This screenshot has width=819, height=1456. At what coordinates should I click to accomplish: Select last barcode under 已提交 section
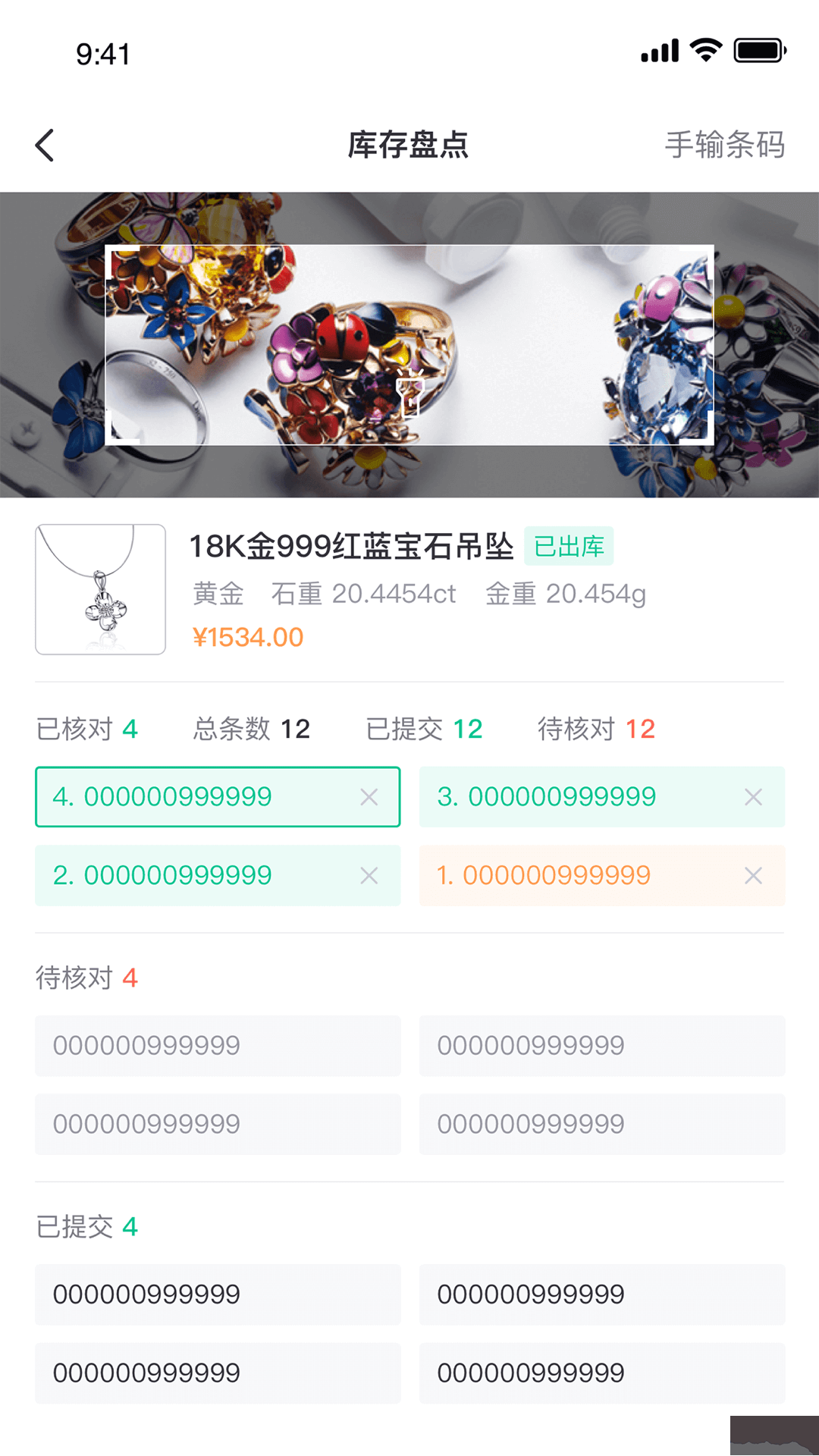click(602, 1373)
